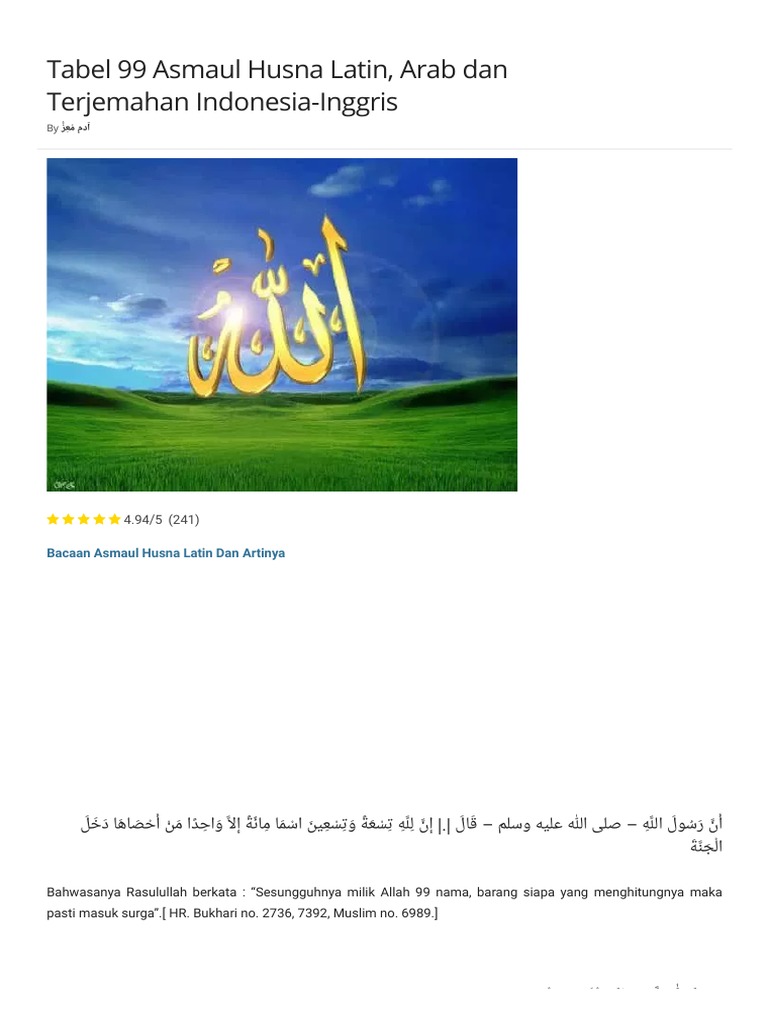Rate the article with the fifth star
Image resolution: width=768 pixels, height=1024 pixels.
115,519
